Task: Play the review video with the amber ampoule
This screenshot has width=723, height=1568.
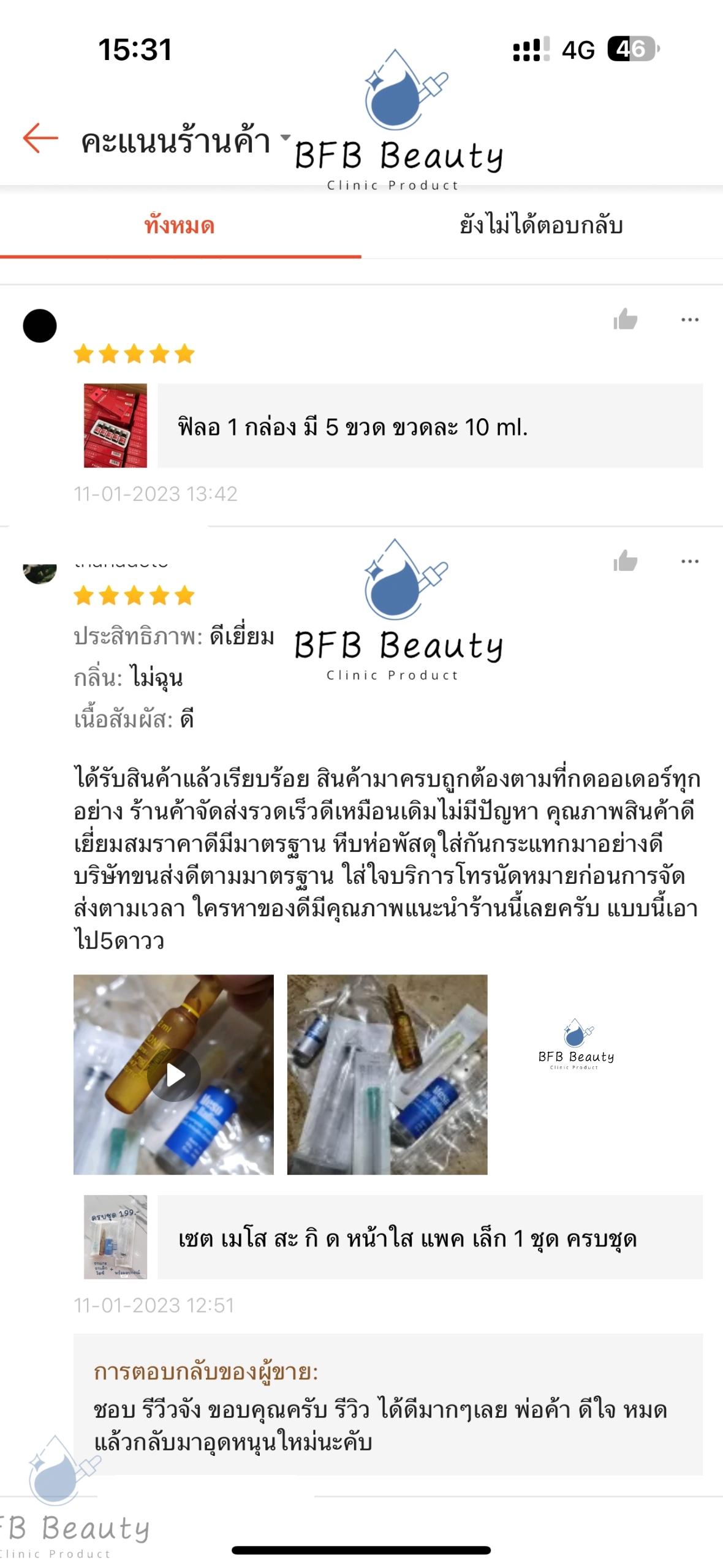Action: pos(174,1074)
